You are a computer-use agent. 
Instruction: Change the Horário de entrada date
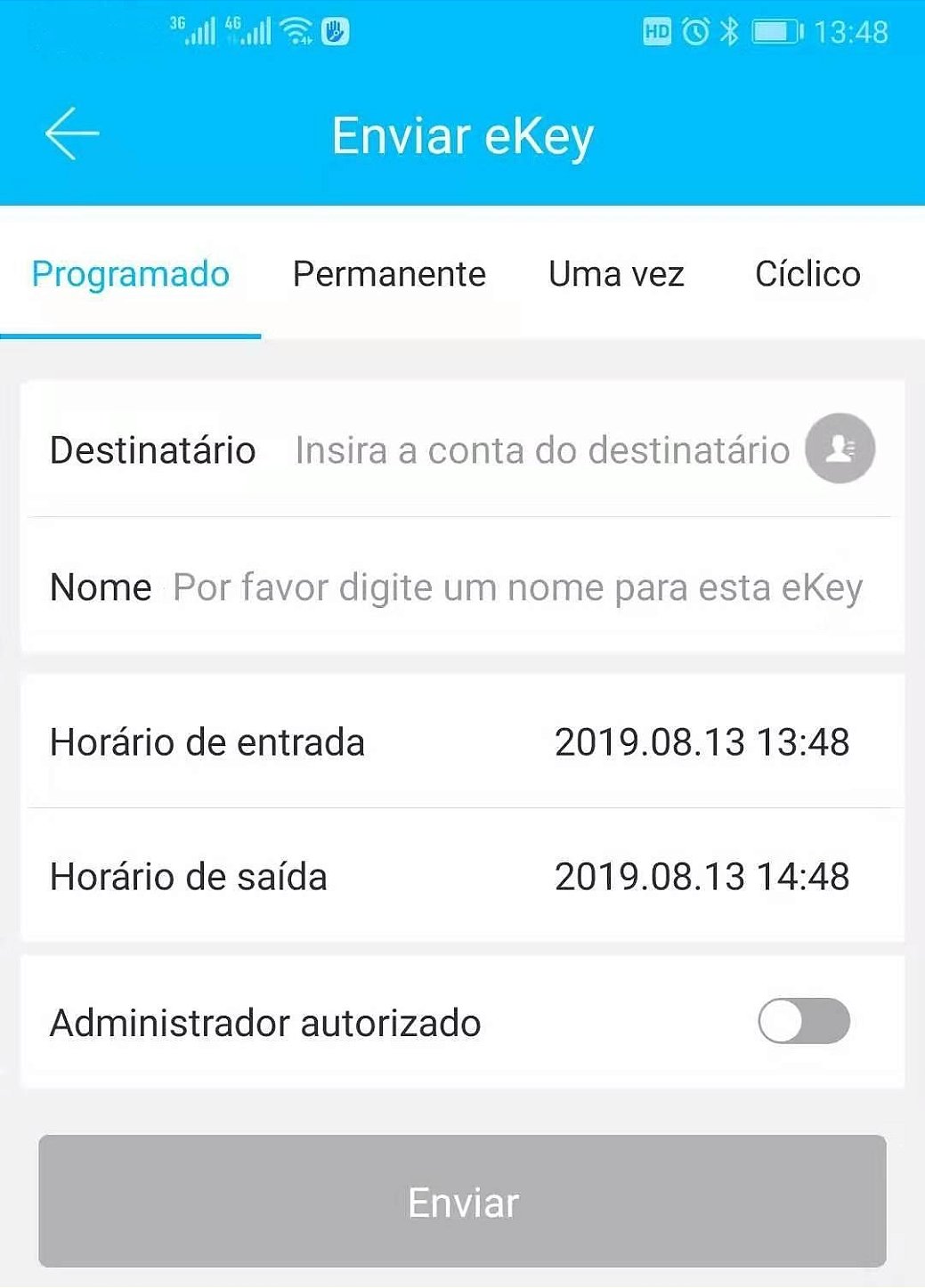[702, 742]
